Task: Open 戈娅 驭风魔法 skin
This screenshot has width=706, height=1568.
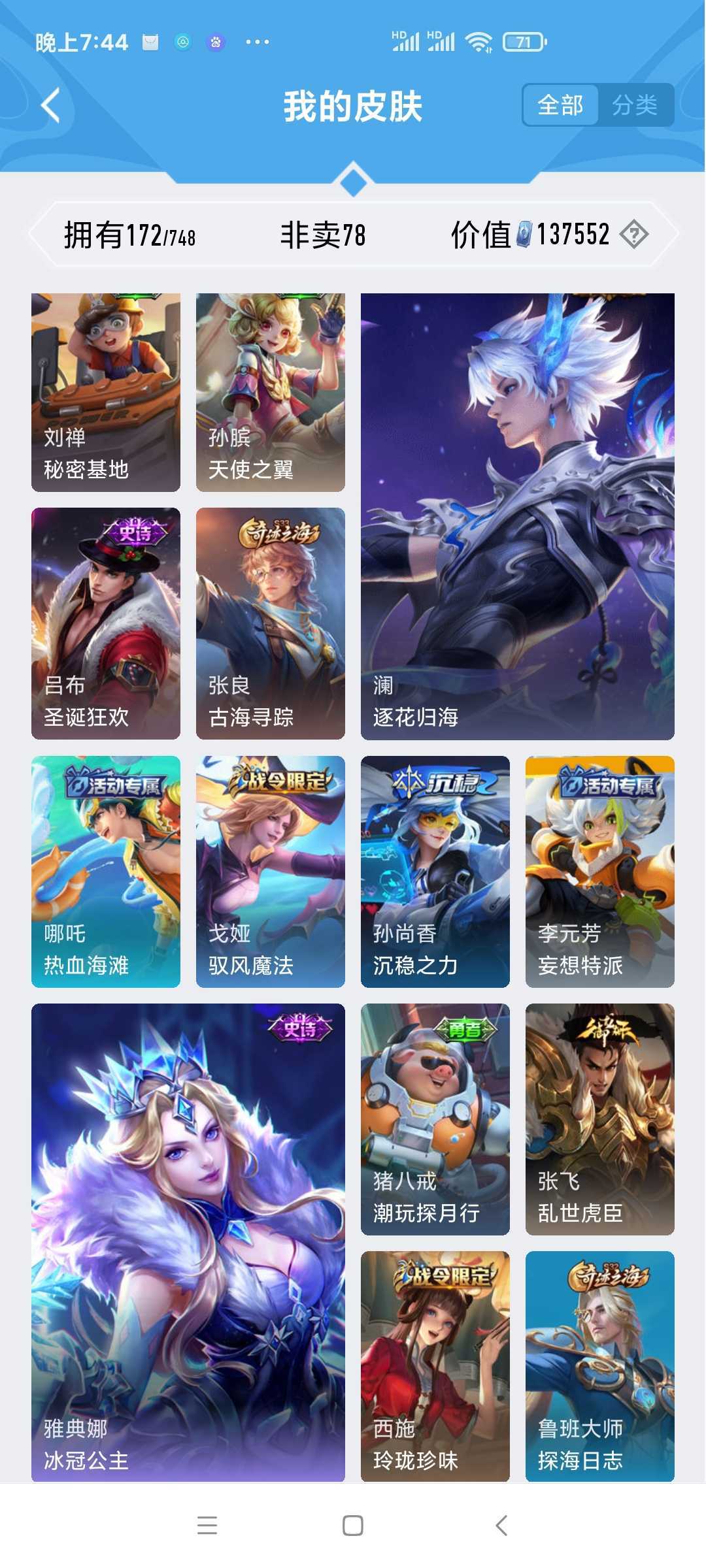Action: 271,871
